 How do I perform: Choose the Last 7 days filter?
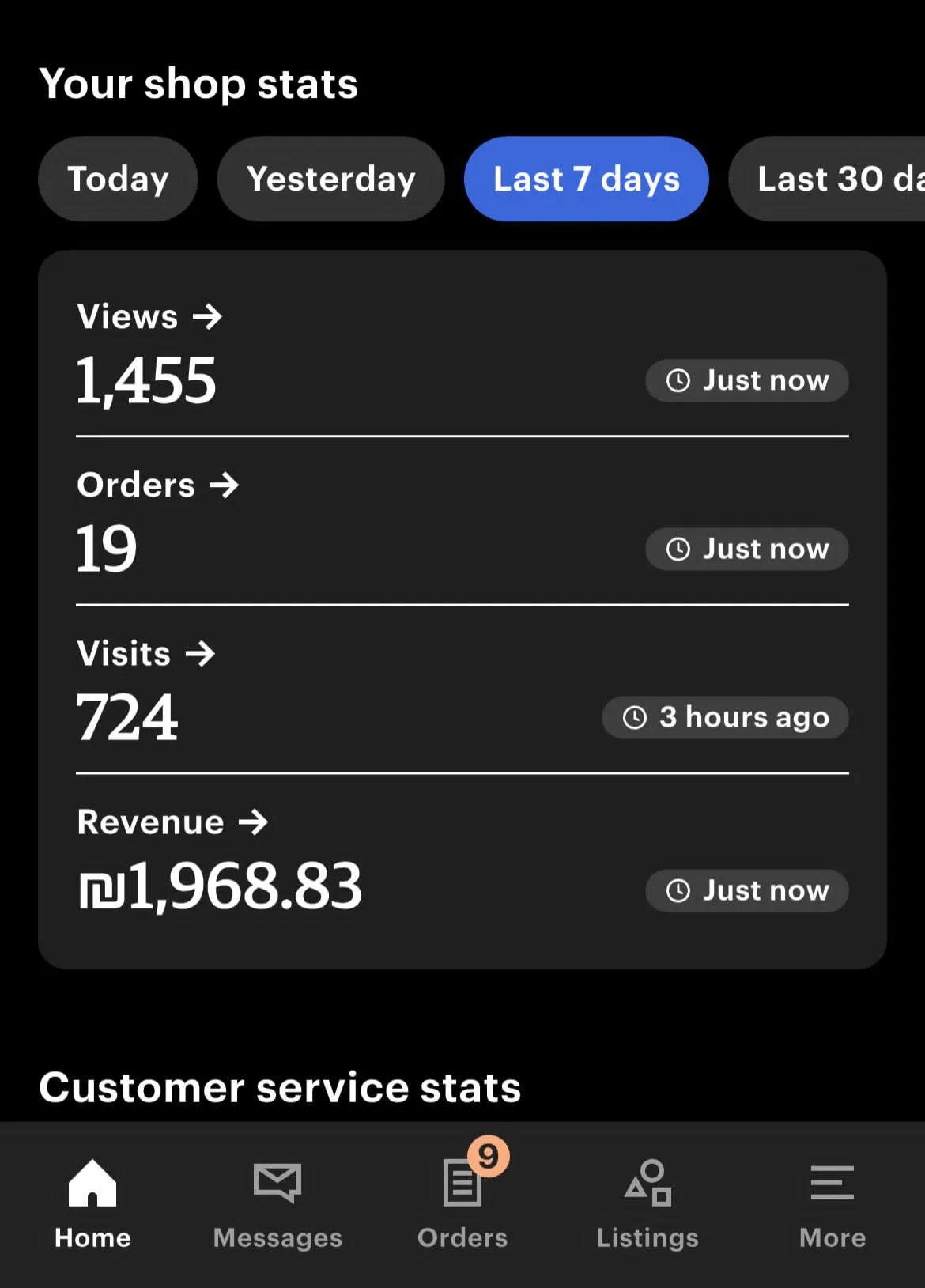(586, 179)
